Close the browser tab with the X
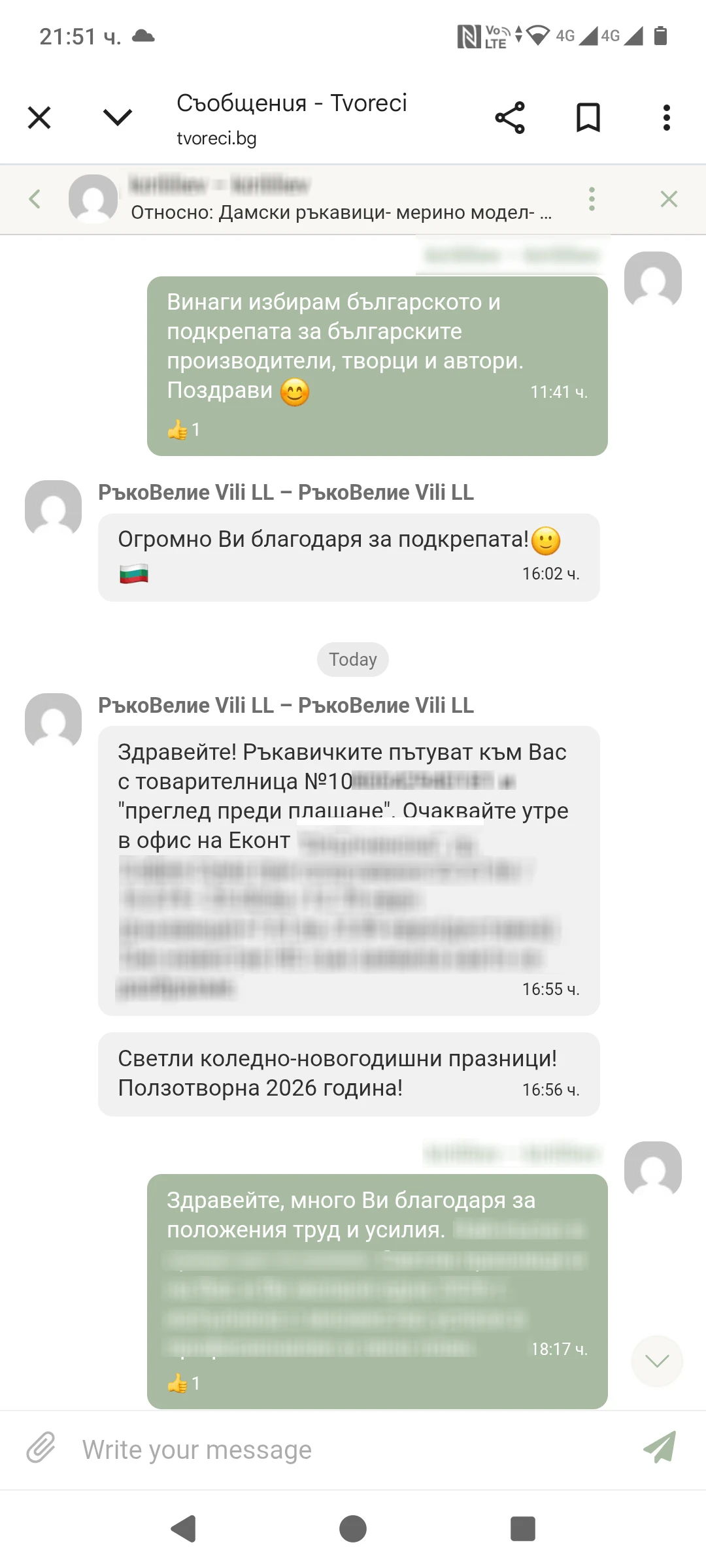Viewport: 706px width, 1568px height. click(x=39, y=118)
